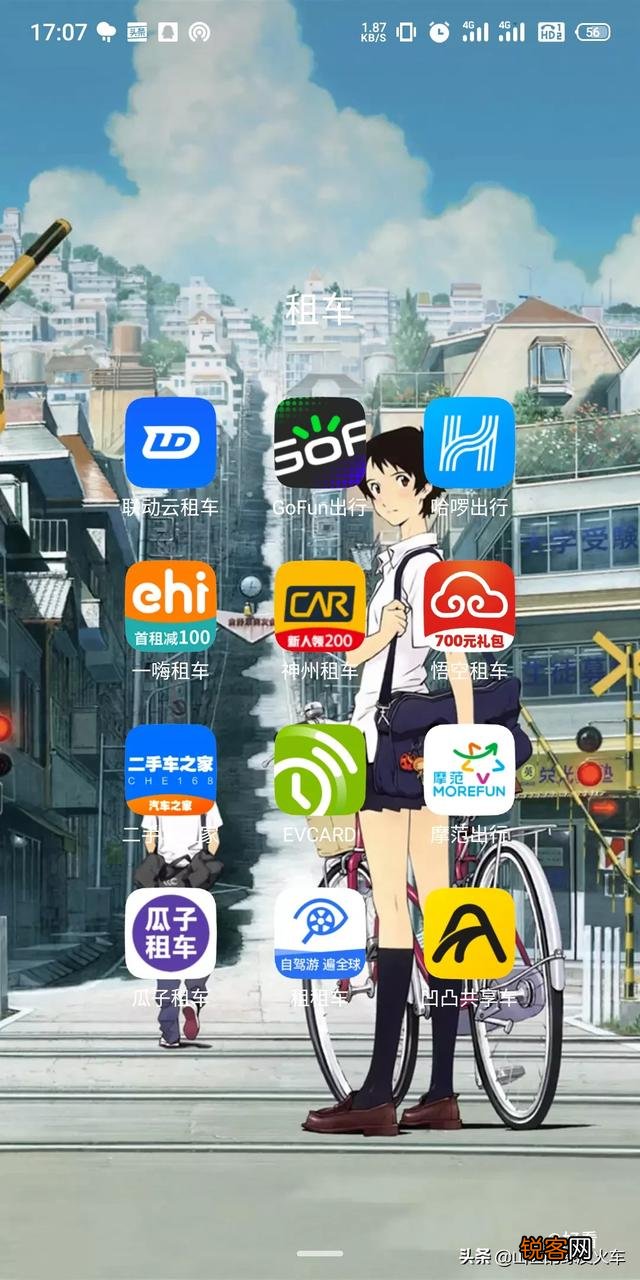
Task: Open 二手车之家 app
Action: click(170, 770)
